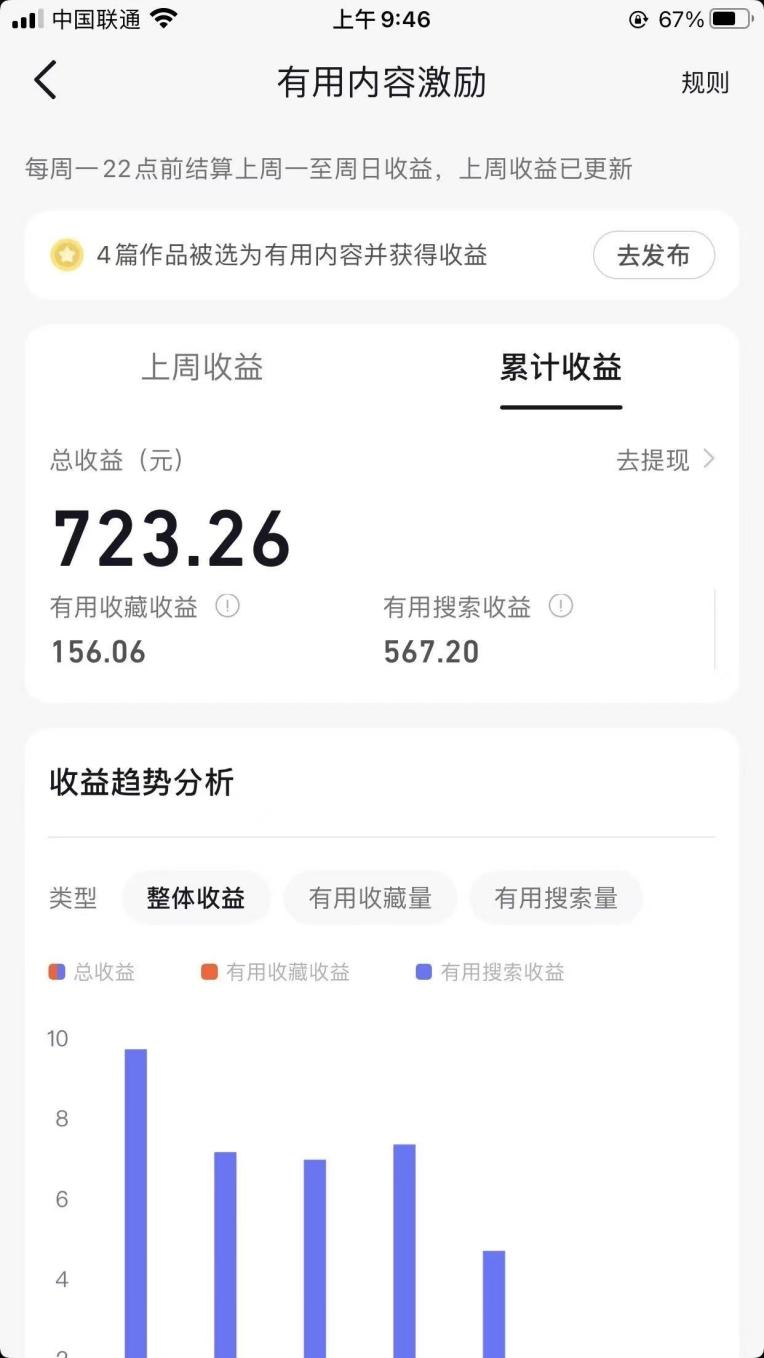Open the 规则 rules page
This screenshot has width=764, height=1358.
point(705,83)
